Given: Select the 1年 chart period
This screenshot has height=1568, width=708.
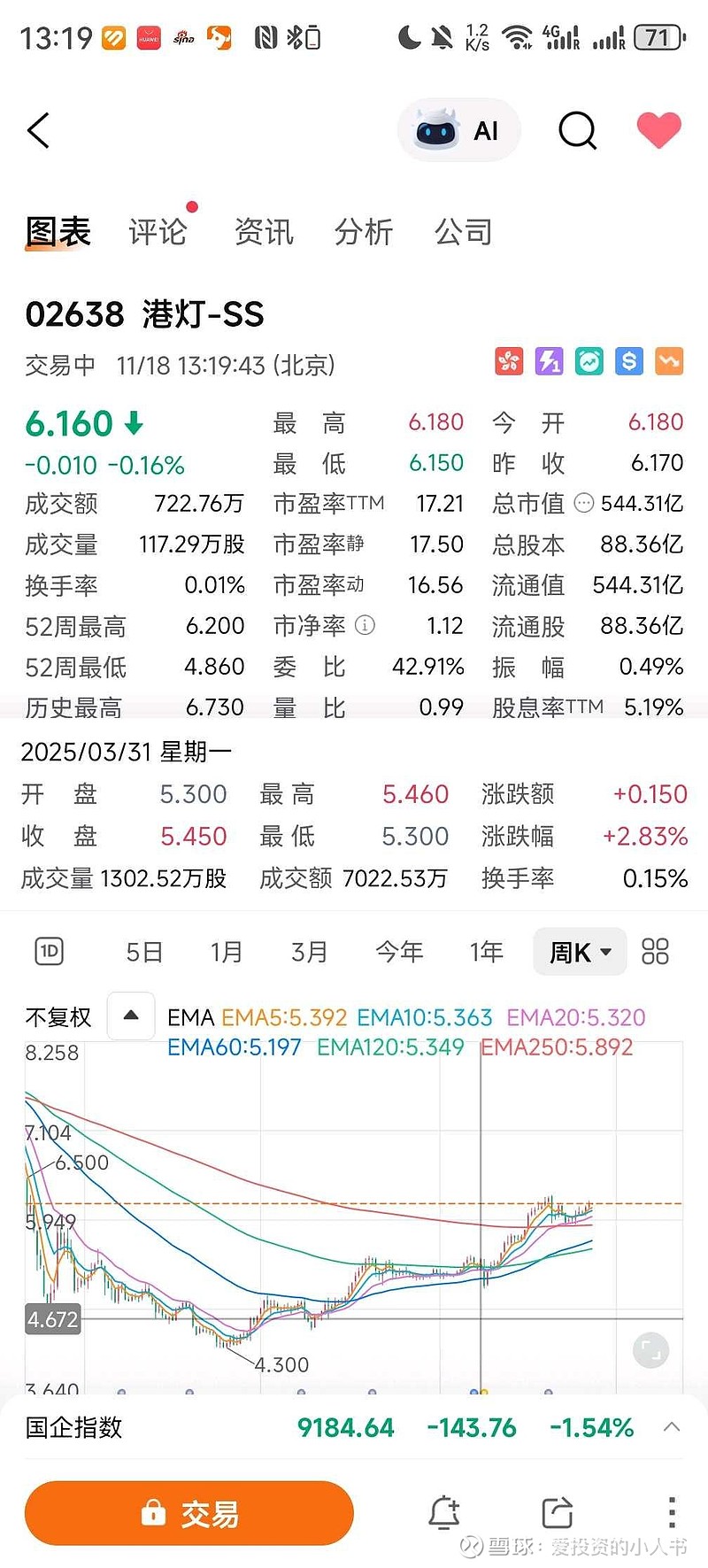Looking at the screenshot, I should [x=486, y=952].
